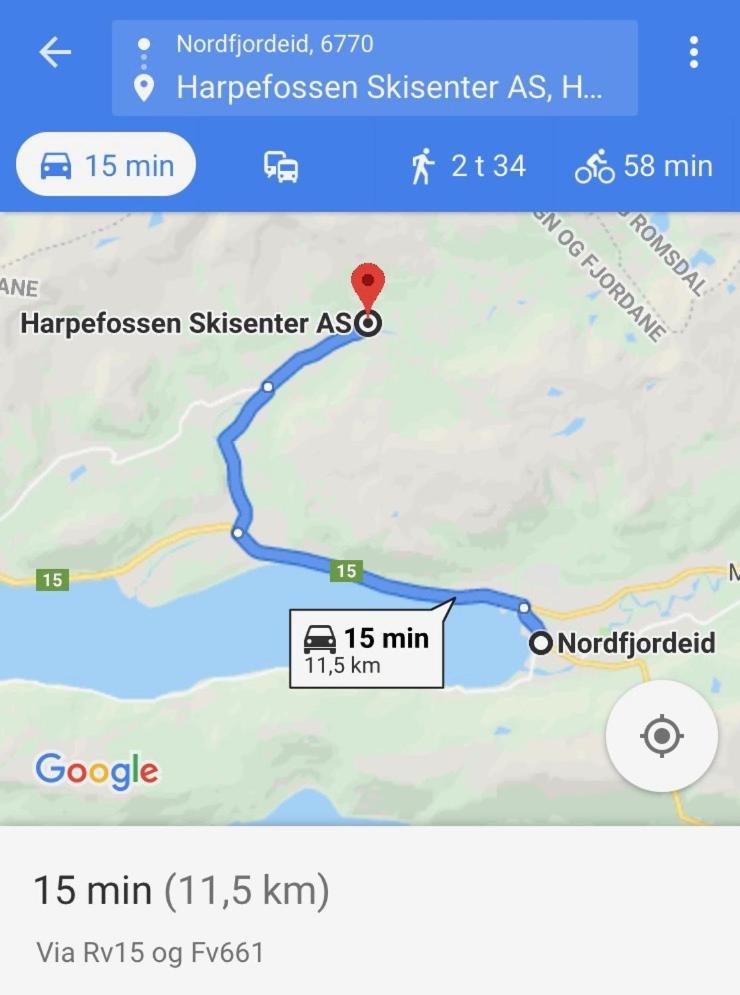Screen dimensions: 740x995
Task: Edit the starting point Nordfjordeid, 6770
Action: tap(275, 44)
